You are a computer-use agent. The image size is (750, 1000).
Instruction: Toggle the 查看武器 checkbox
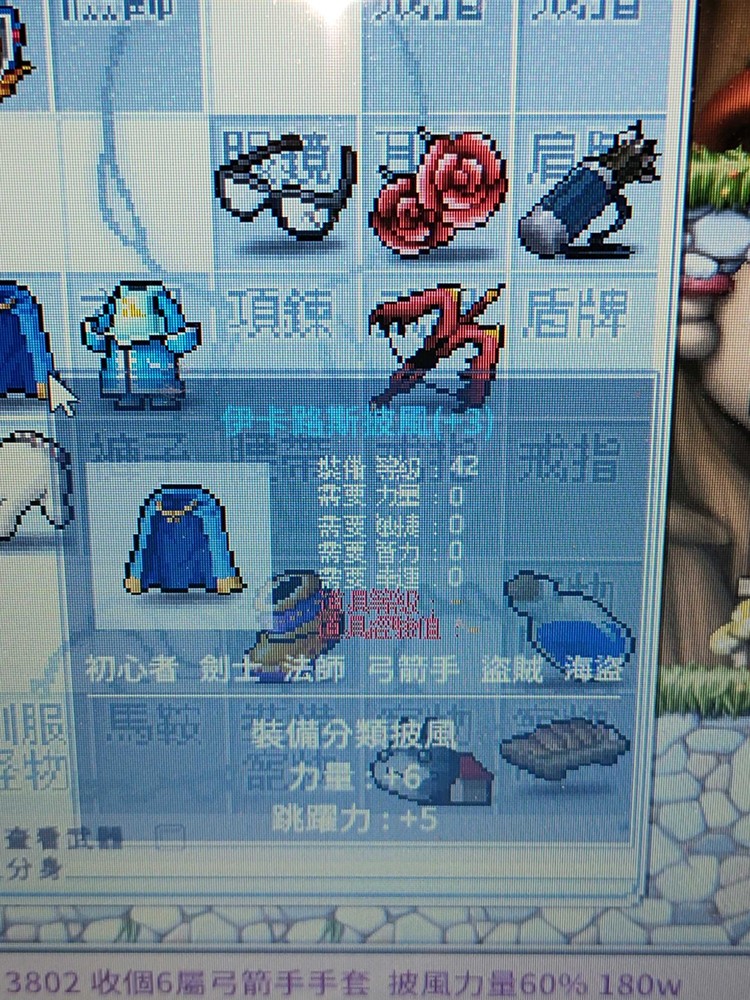[x=170, y=837]
